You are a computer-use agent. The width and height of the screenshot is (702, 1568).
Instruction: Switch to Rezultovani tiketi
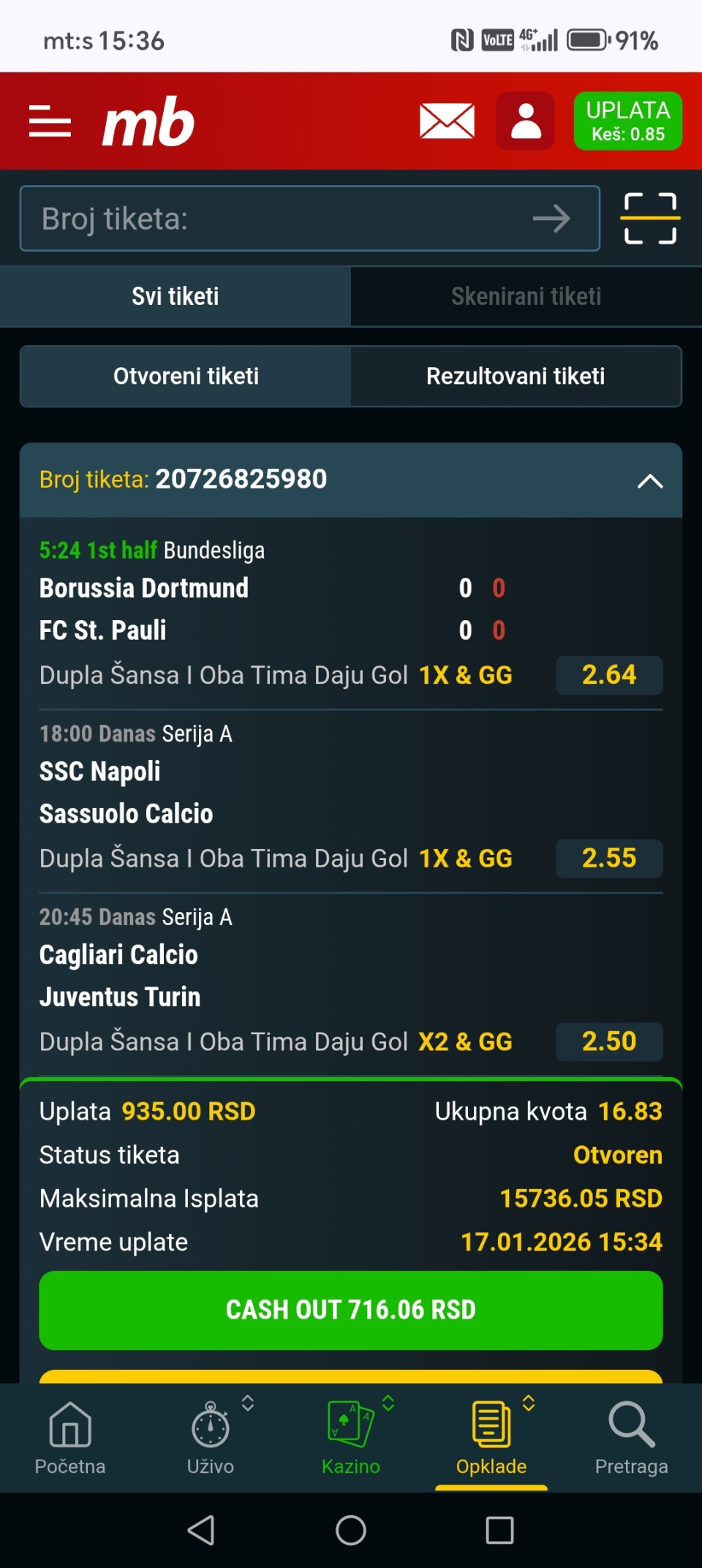pos(516,376)
